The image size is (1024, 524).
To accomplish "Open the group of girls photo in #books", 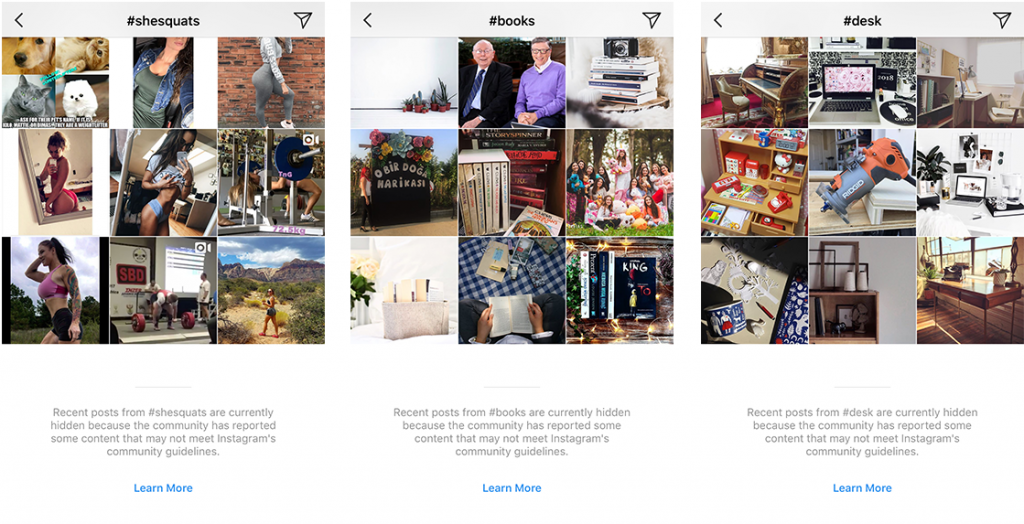I will [x=619, y=182].
